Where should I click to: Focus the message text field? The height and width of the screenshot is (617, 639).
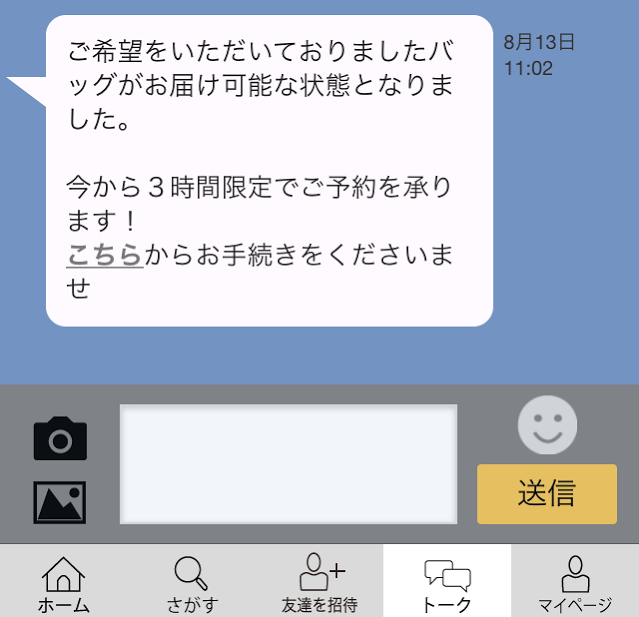(x=288, y=464)
